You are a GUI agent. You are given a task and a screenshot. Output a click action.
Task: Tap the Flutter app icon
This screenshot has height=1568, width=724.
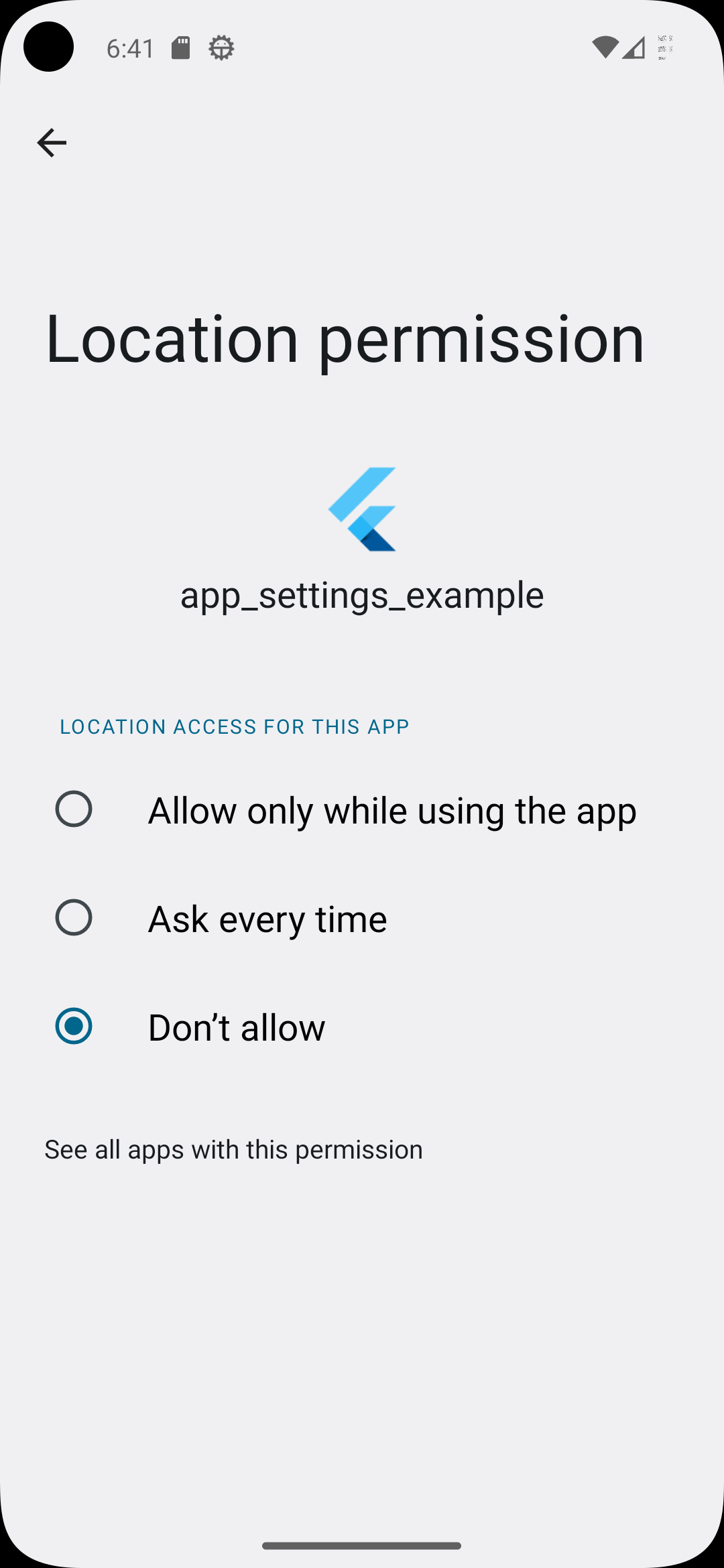[x=362, y=509]
